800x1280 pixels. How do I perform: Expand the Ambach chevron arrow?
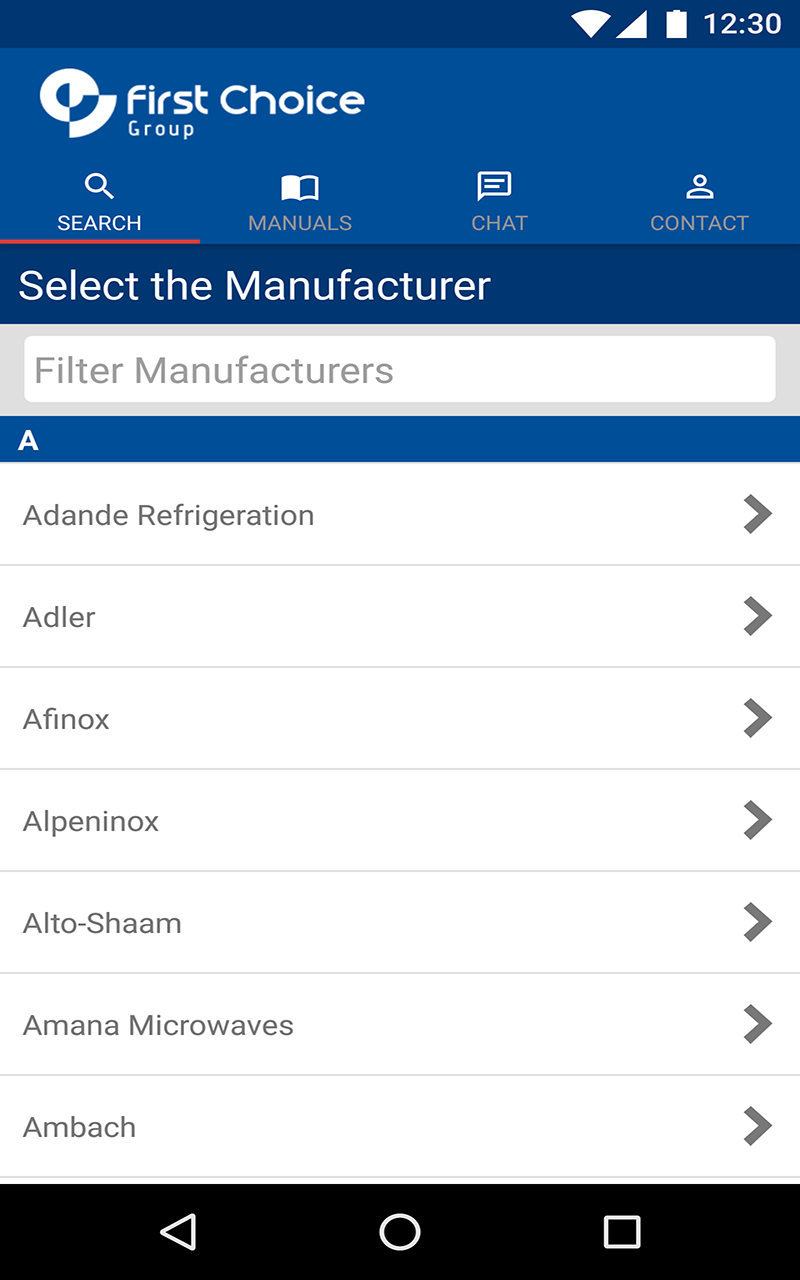757,1126
